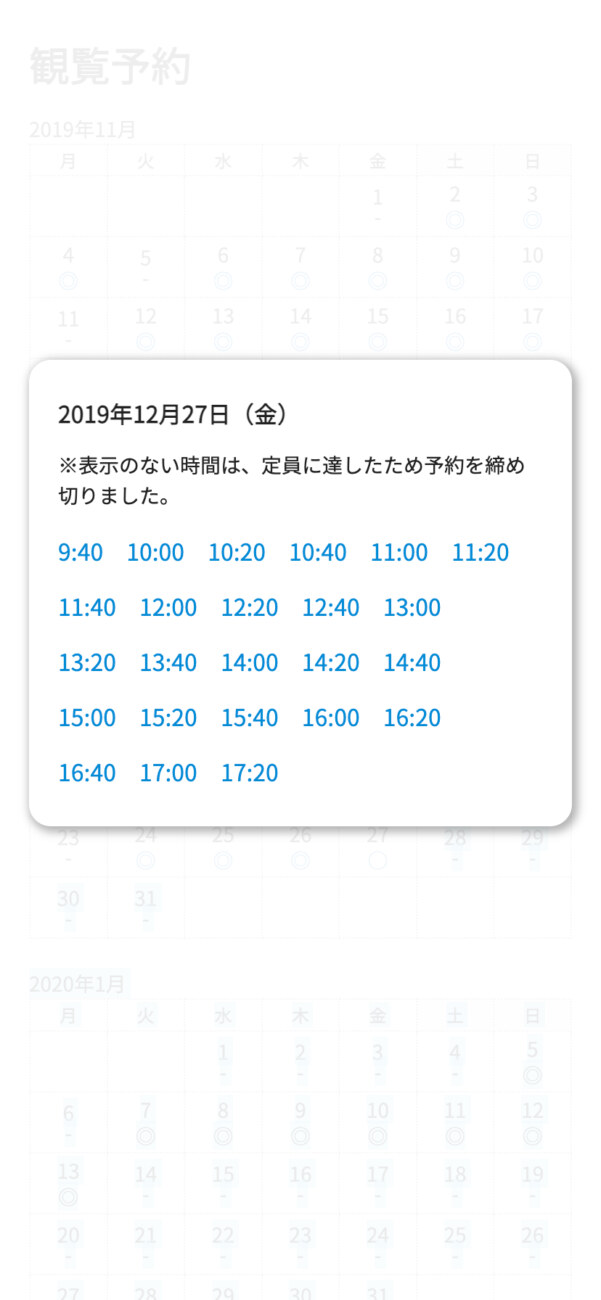Screen dimensions: 601x1300
Task: Select the 13:20 viewing time
Action: tap(87, 663)
